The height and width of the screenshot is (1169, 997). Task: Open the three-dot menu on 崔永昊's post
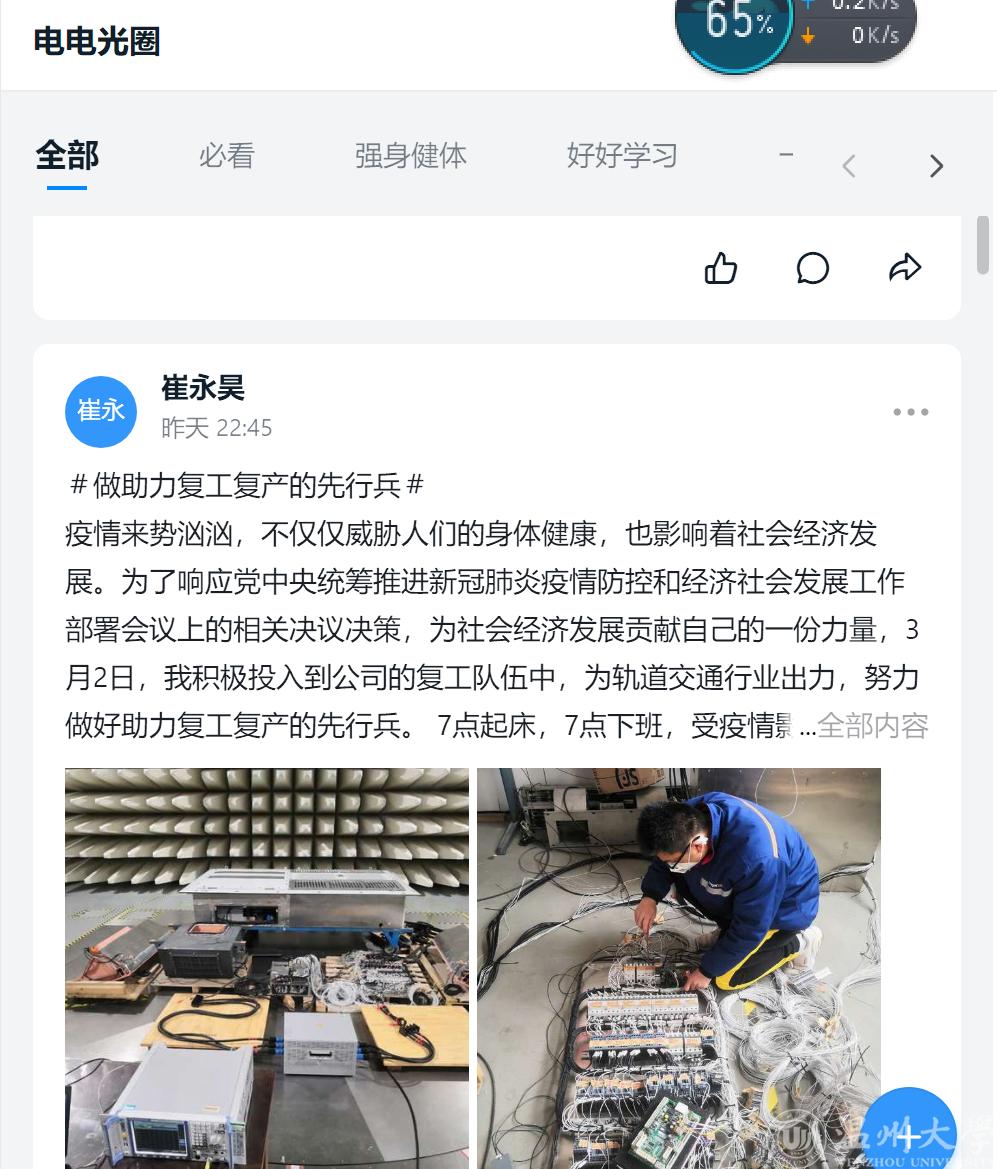pyautogui.click(x=910, y=412)
